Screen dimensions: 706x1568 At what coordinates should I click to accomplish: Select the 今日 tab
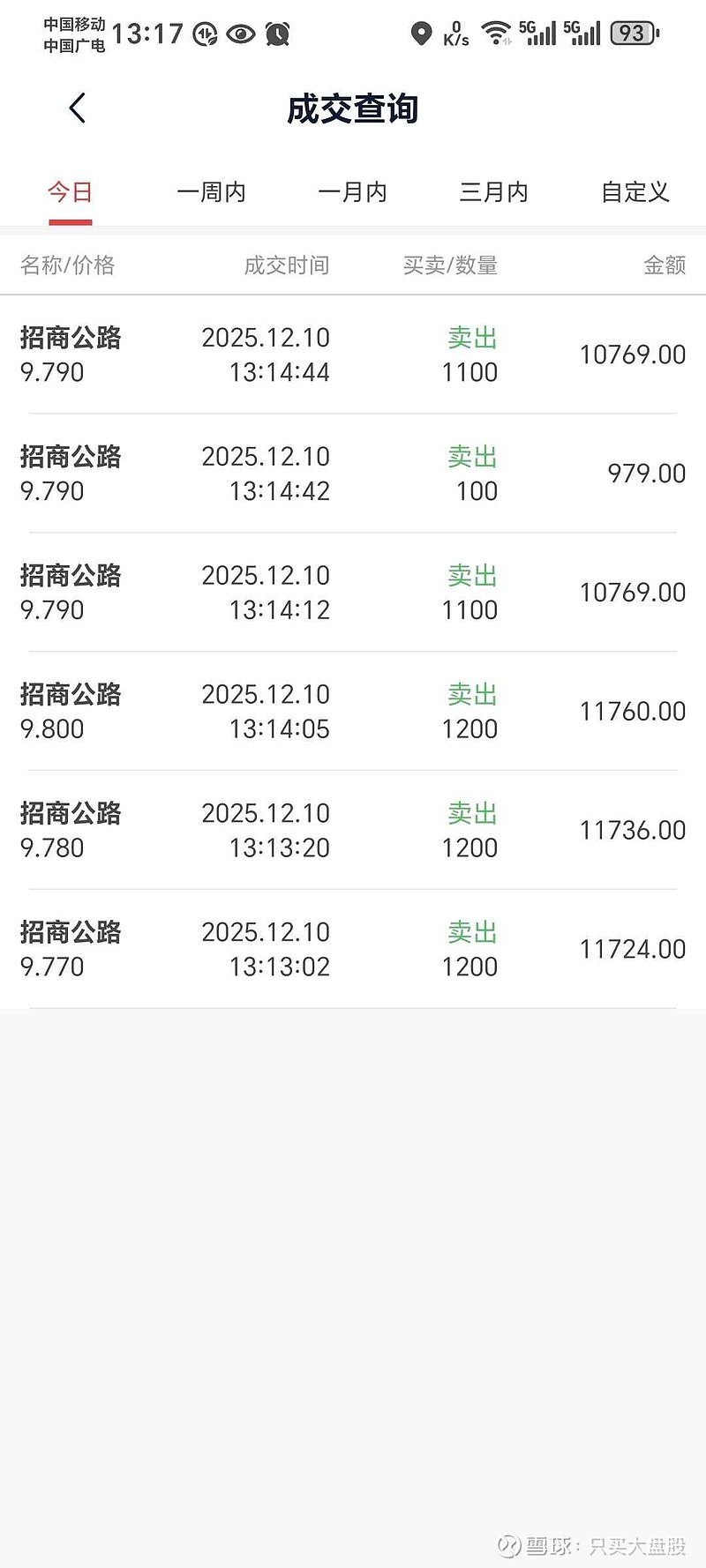tap(70, 192)
